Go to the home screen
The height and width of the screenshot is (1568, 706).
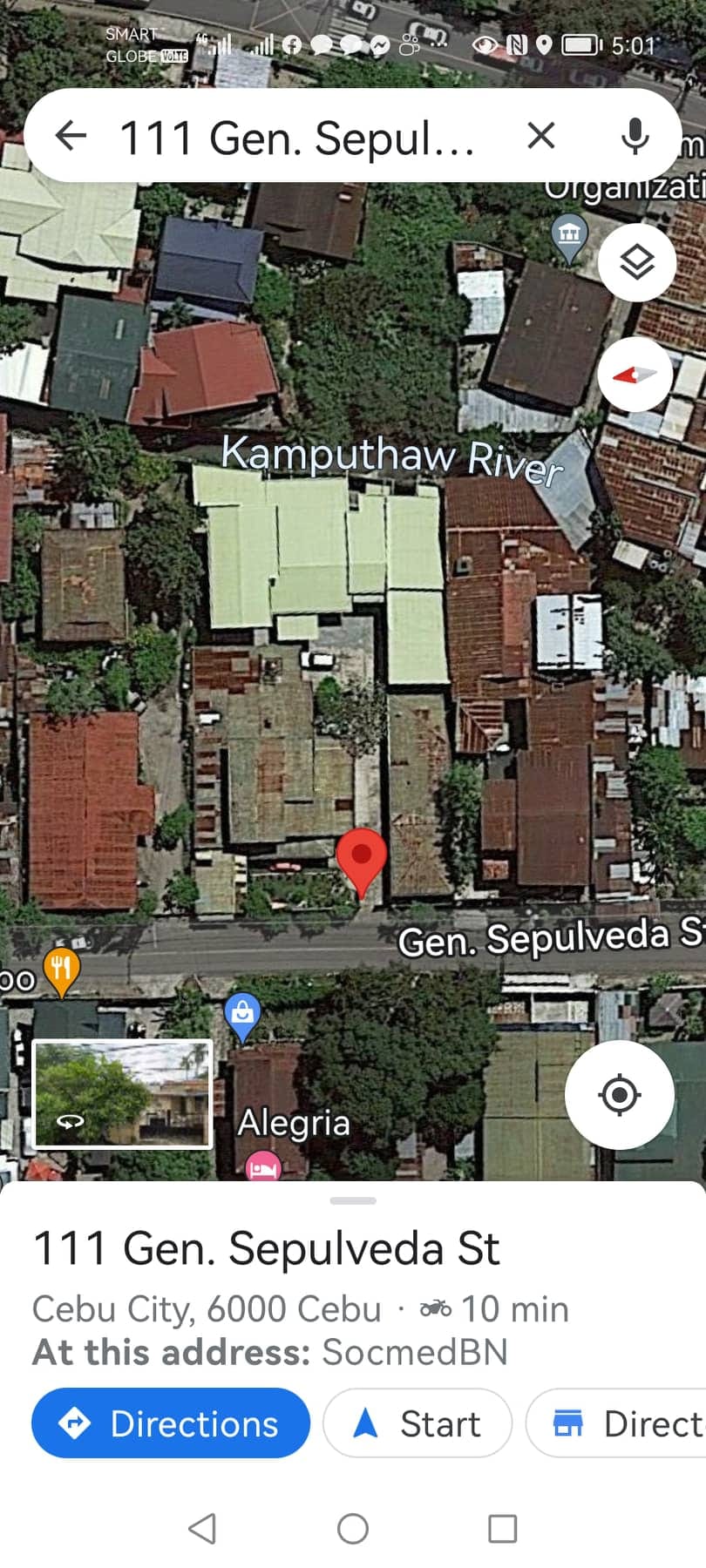(x=353, y=1528)
